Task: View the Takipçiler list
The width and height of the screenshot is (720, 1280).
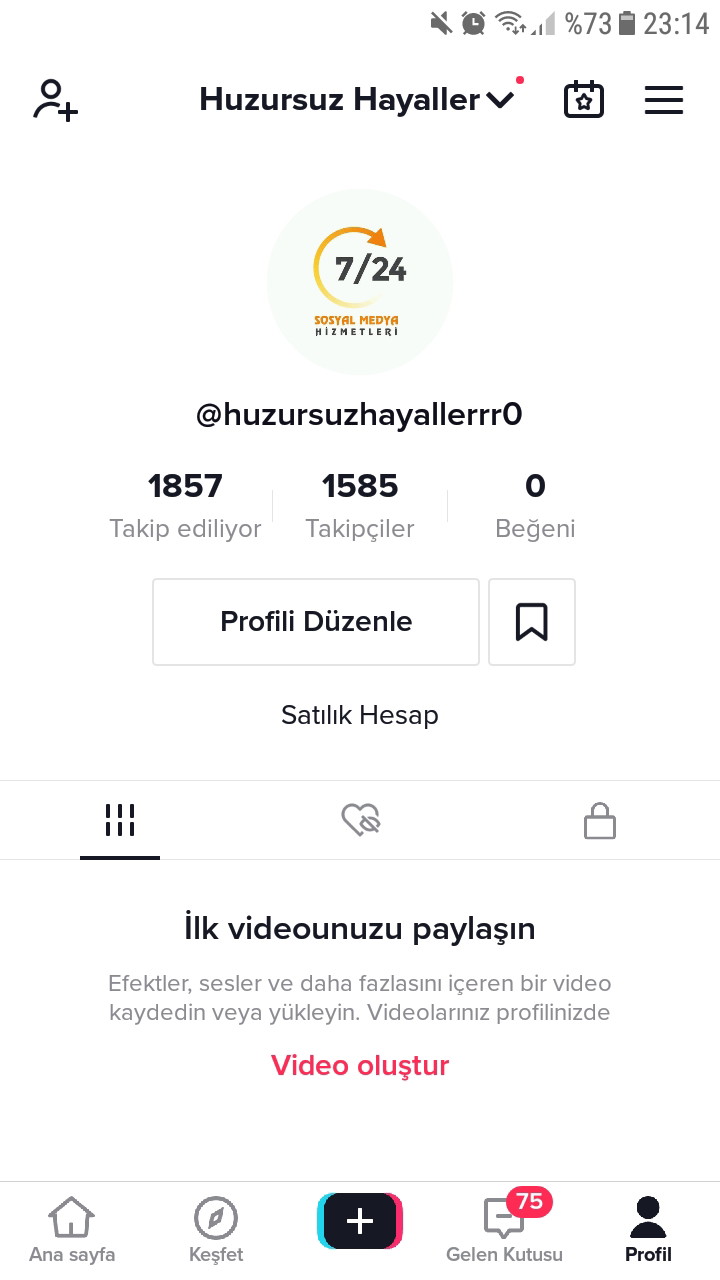Action: [x=360, y=506]
